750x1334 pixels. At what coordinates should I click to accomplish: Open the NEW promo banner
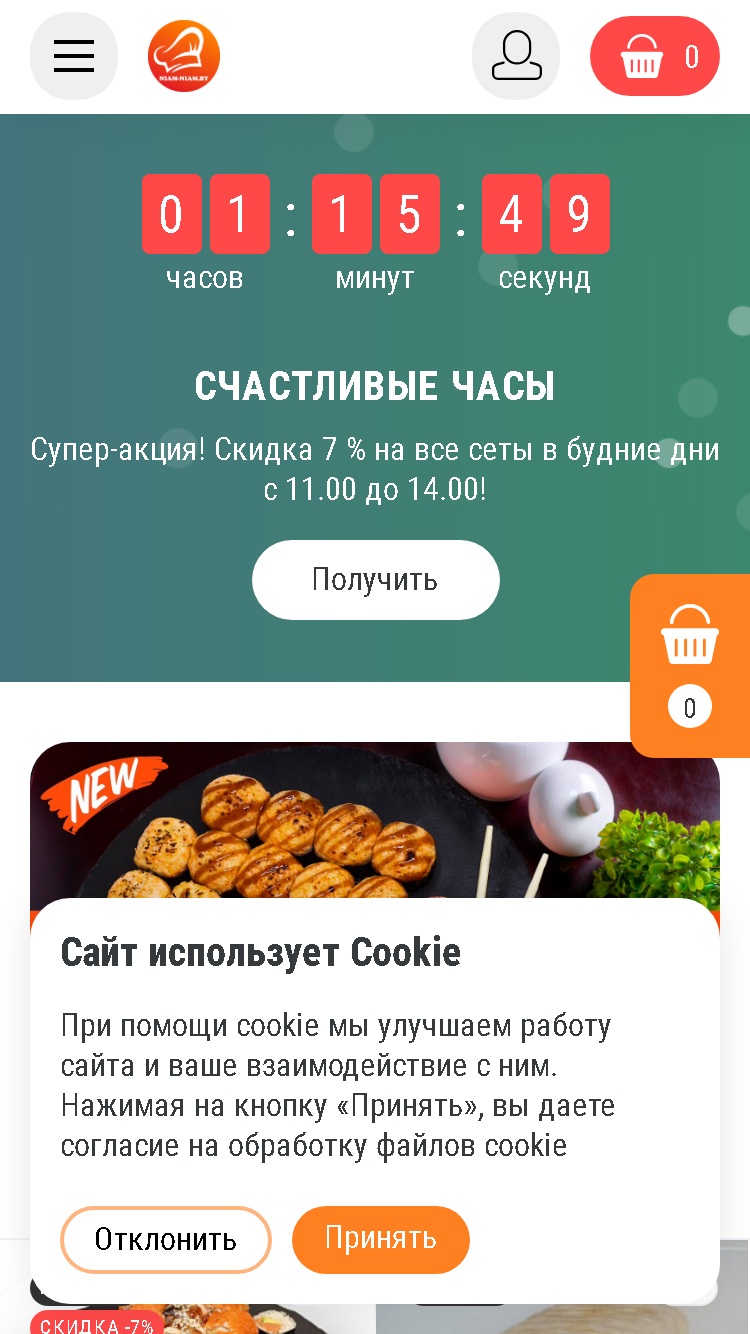(x=375, y=820)
